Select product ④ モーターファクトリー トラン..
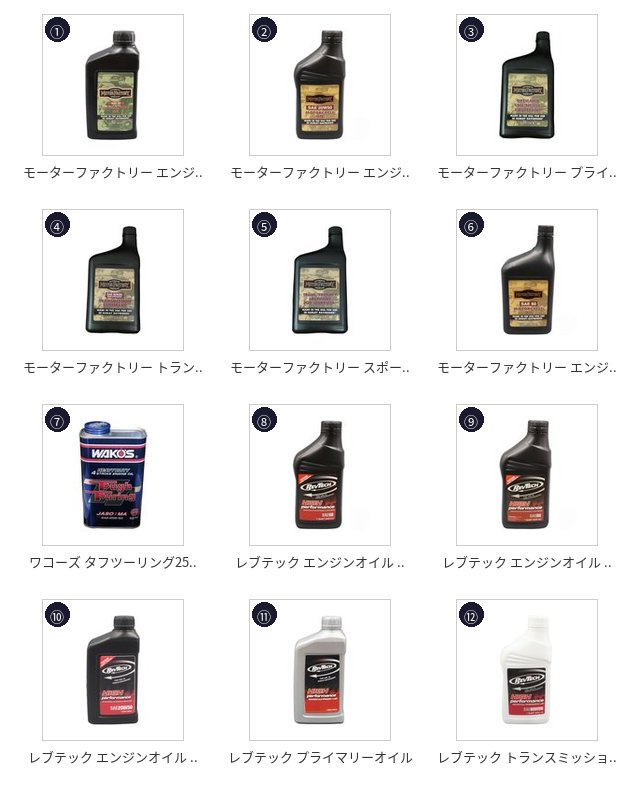This screenshot has height=800, width=641. point(113,280)
